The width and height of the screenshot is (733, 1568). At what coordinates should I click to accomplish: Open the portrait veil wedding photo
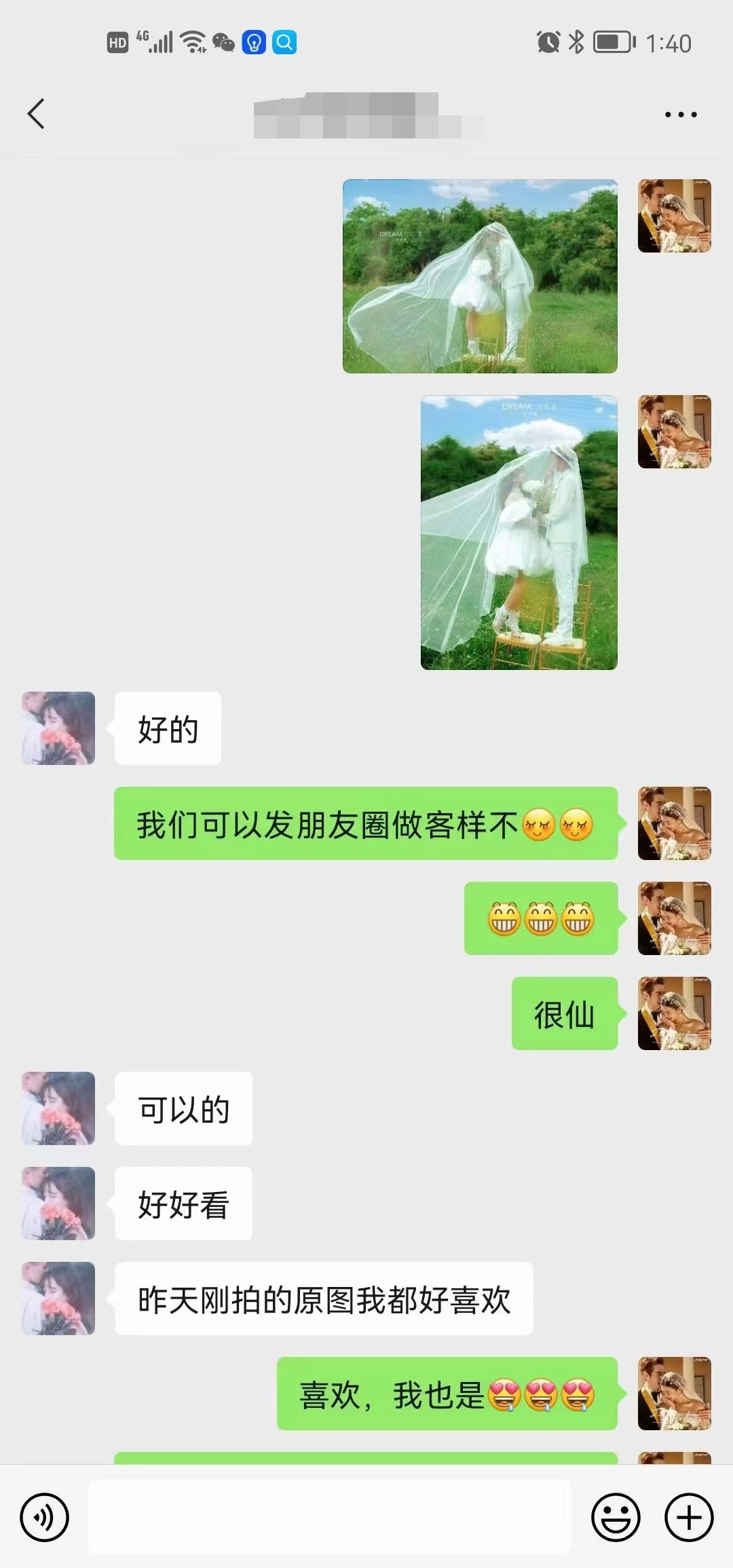[519, 532]
